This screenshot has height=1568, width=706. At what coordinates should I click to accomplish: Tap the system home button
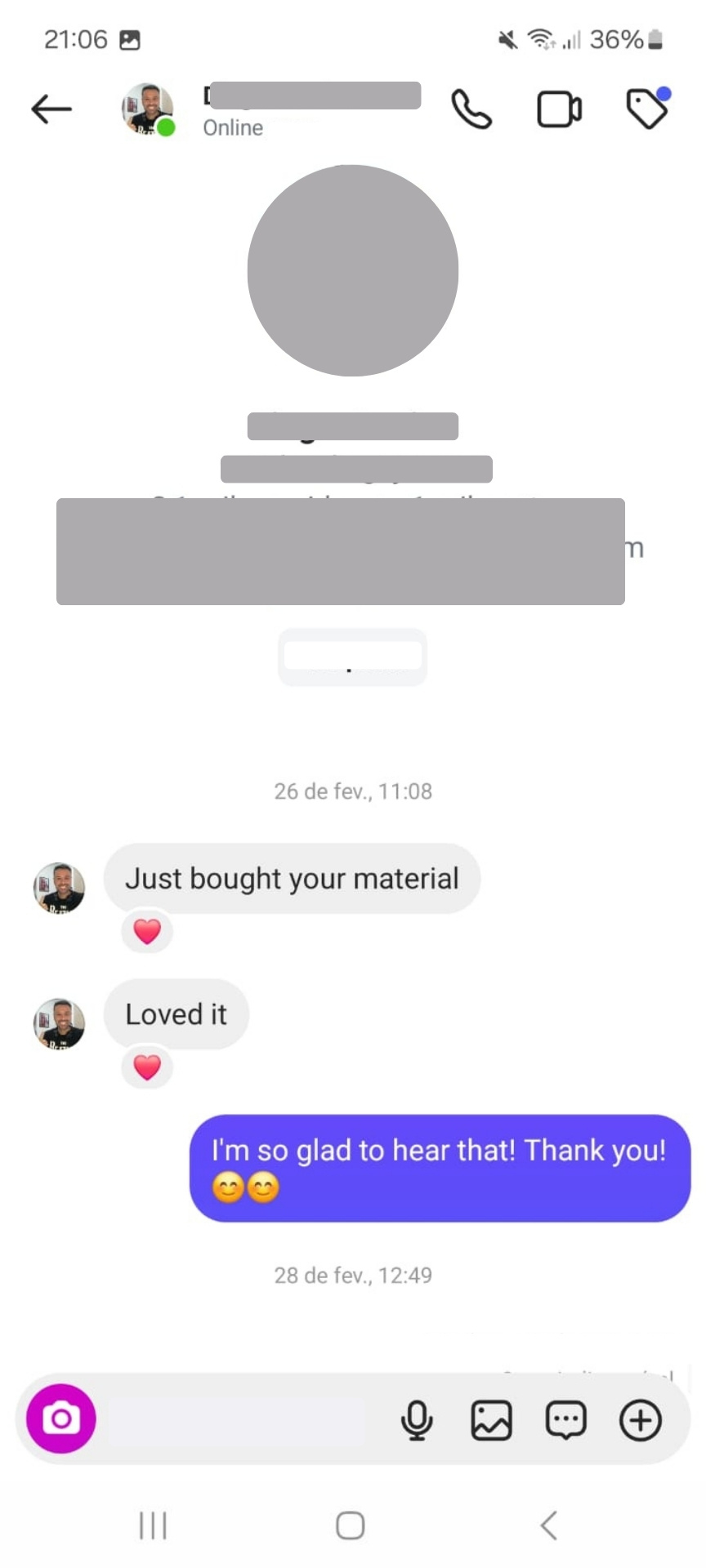coord(351,1525)
